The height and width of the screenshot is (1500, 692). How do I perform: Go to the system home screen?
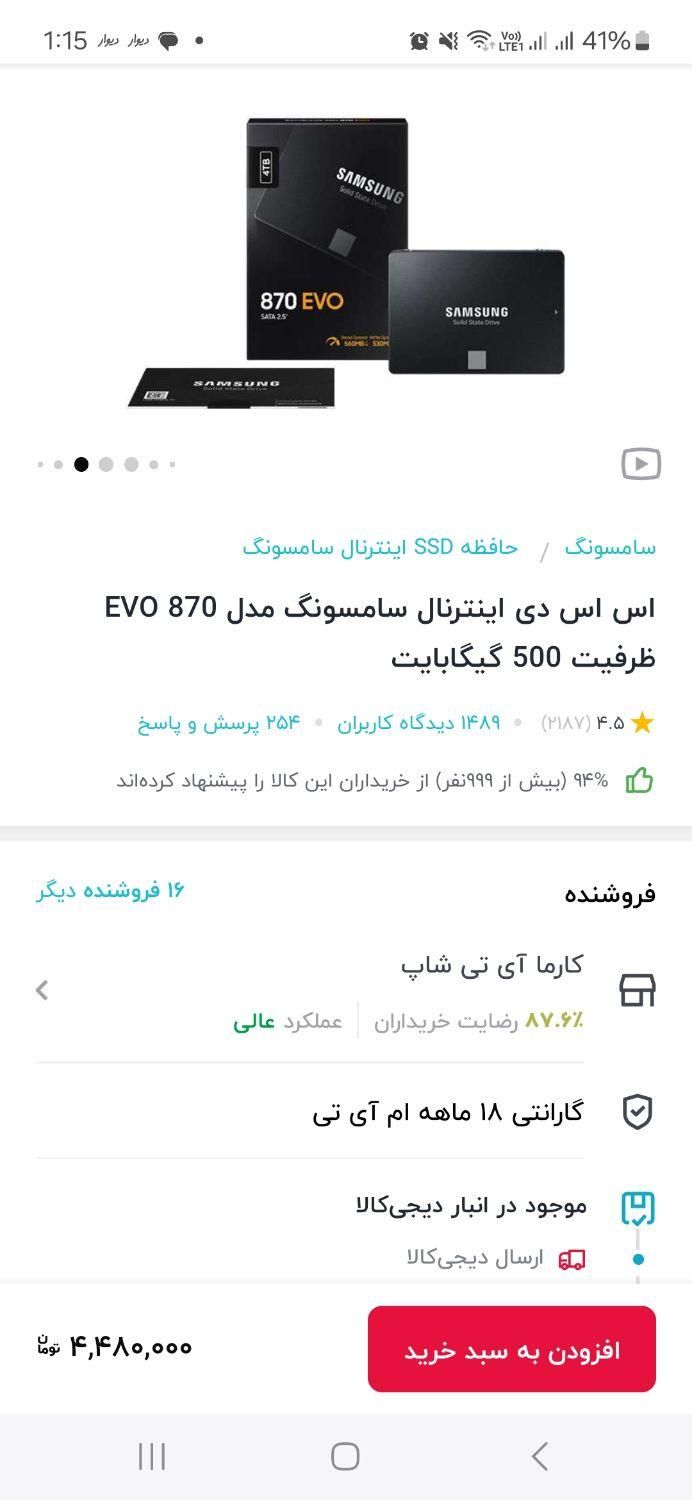tap(345, 1456)
